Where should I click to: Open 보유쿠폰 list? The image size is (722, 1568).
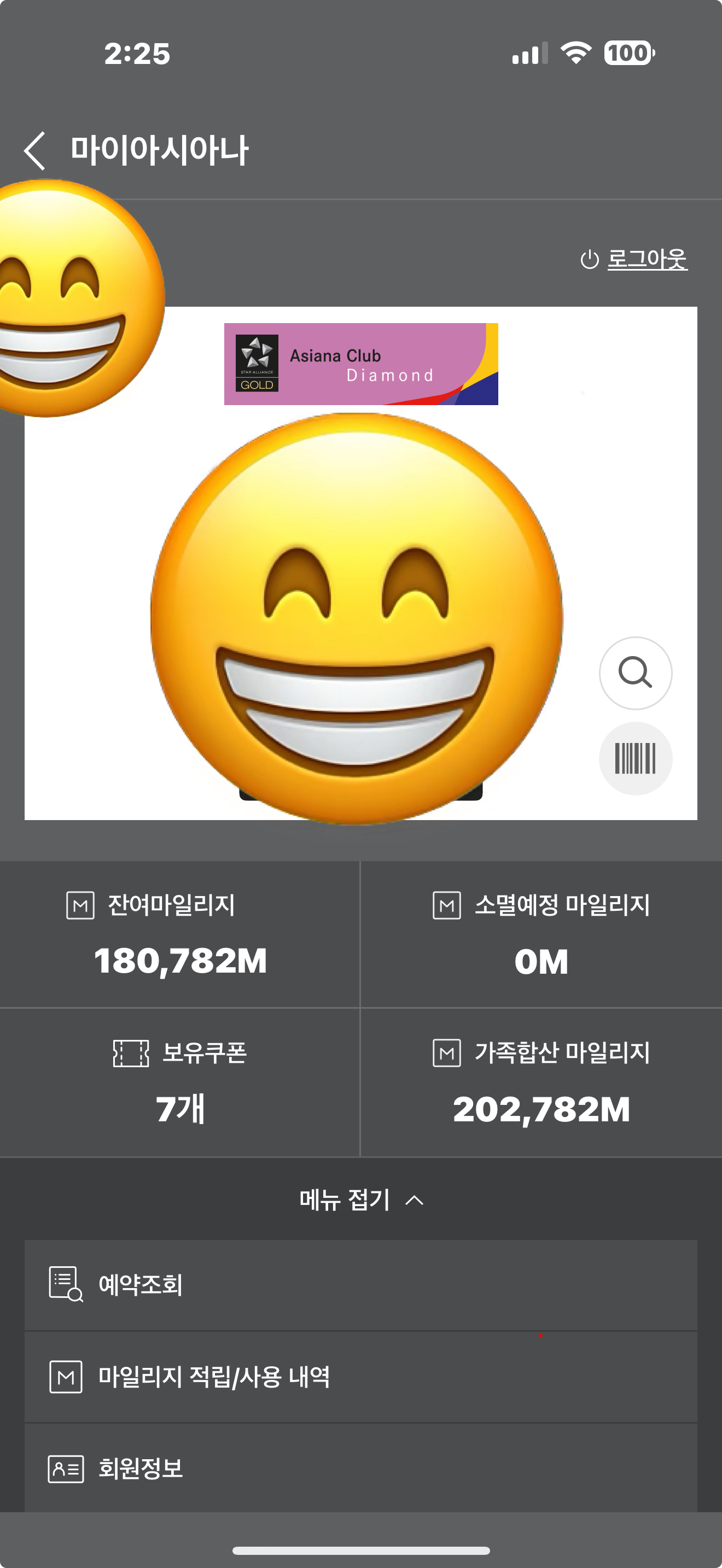coord(179,1083)
